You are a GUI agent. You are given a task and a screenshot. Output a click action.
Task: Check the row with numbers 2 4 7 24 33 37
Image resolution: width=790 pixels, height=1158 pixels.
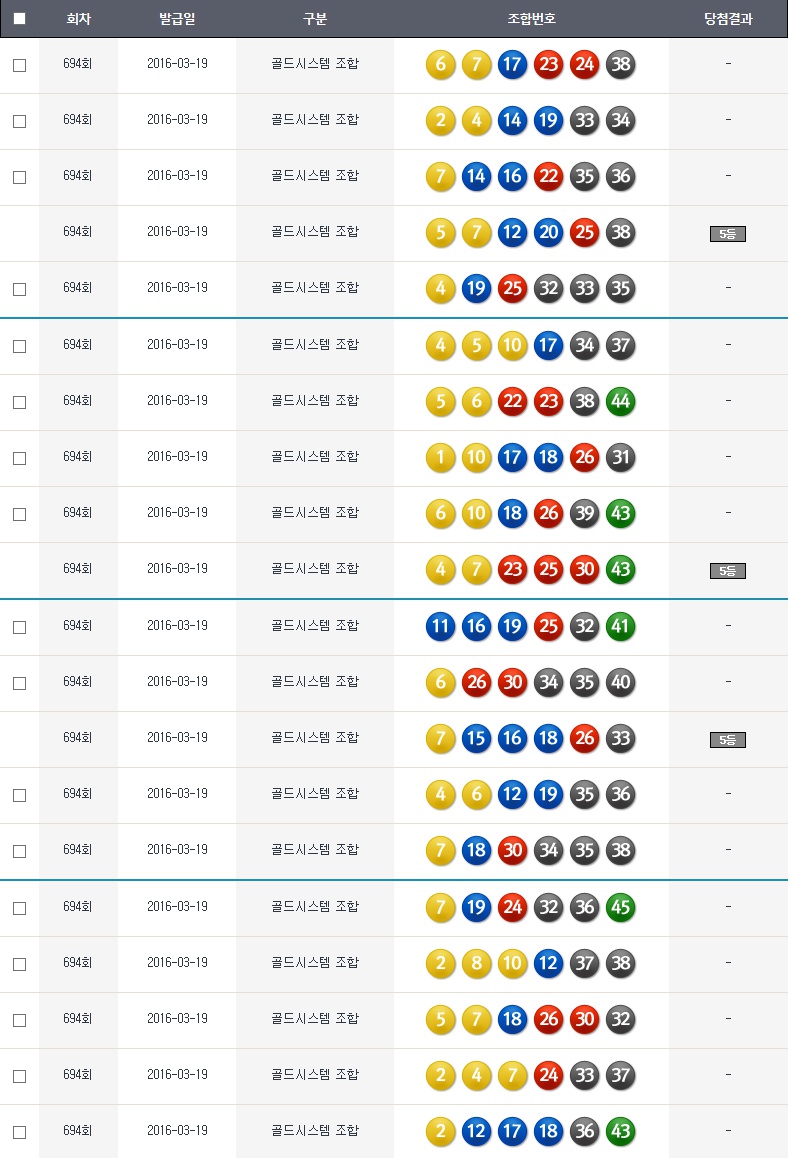19,1076
